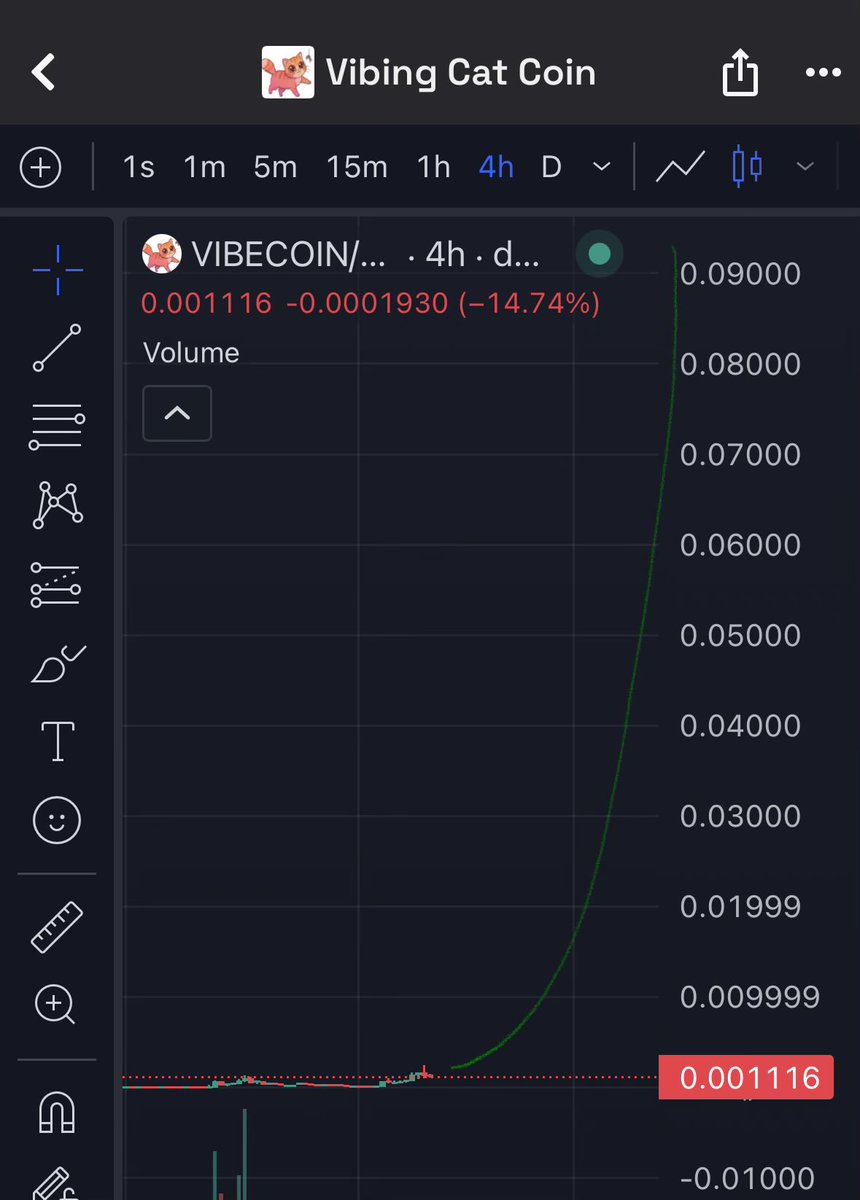Set the timeframe to 1h
This screenshot has width=860, height=1200.
433,167
